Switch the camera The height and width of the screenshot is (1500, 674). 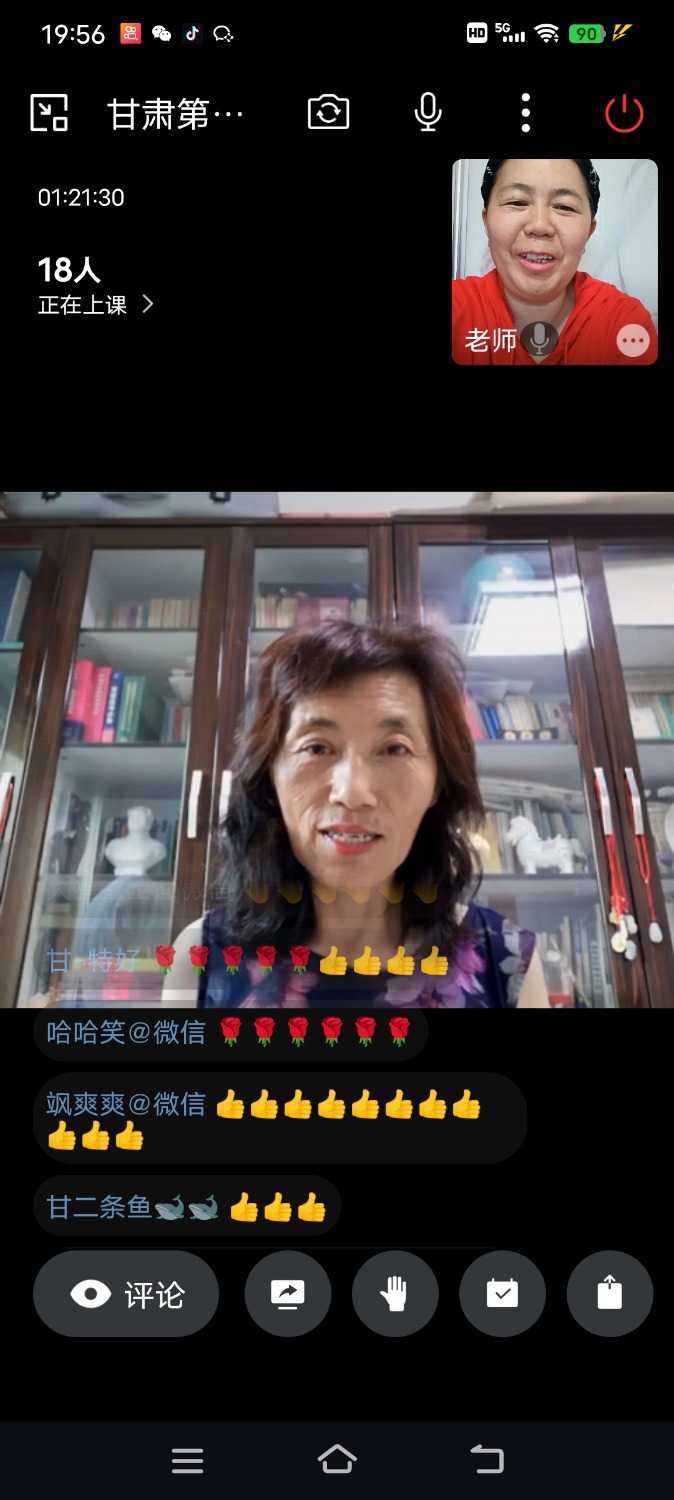pos(328,113)
